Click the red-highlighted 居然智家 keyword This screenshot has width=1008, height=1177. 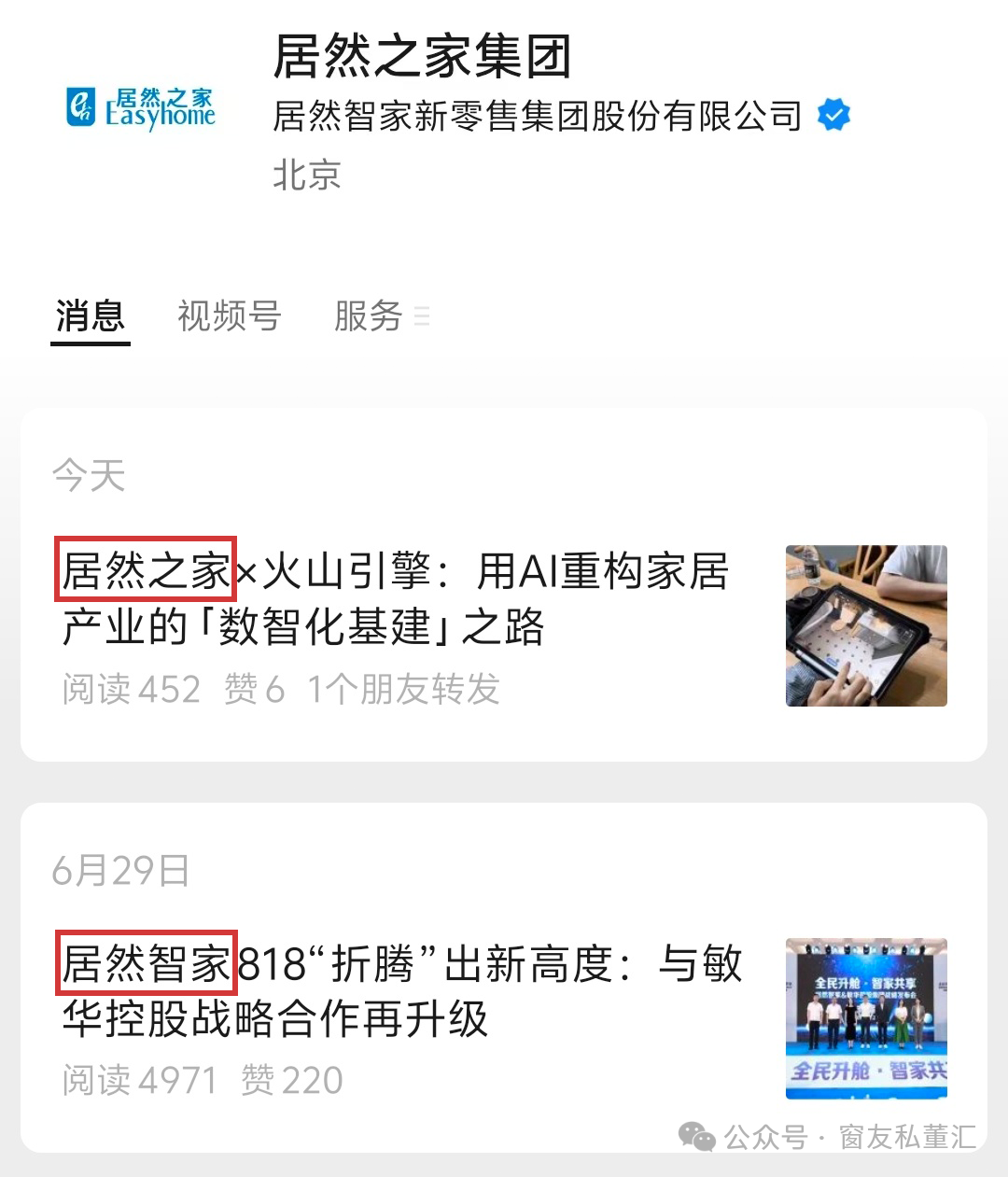(146, 966)
